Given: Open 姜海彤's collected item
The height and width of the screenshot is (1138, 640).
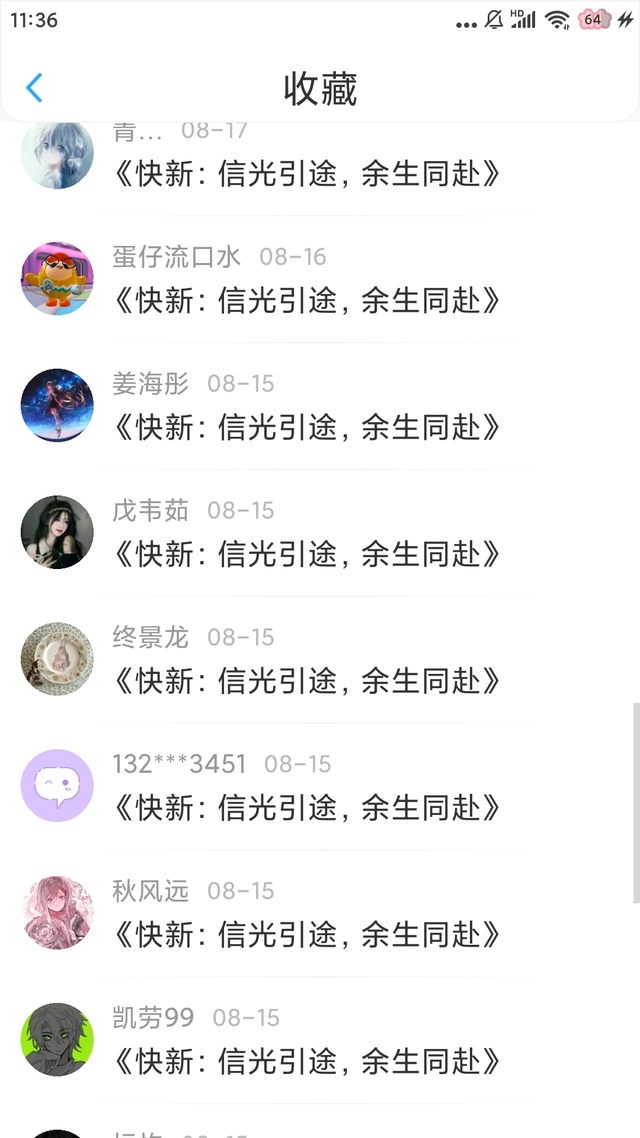Looking at the screenshot, I should tap(306, 427).
